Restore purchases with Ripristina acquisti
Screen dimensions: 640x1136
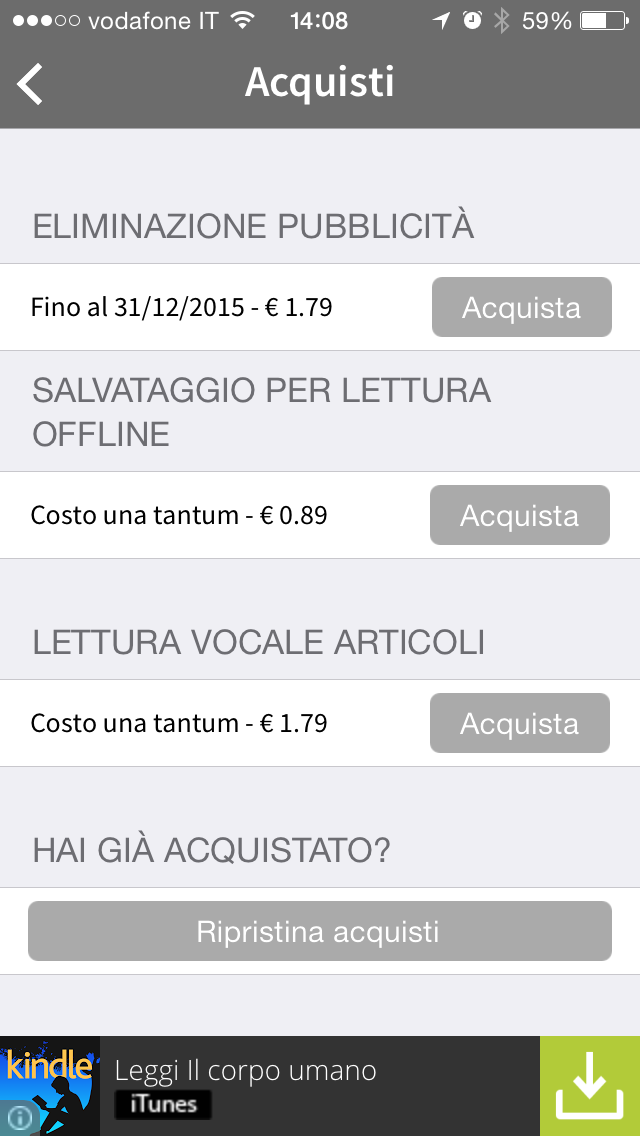pos(319,931)
